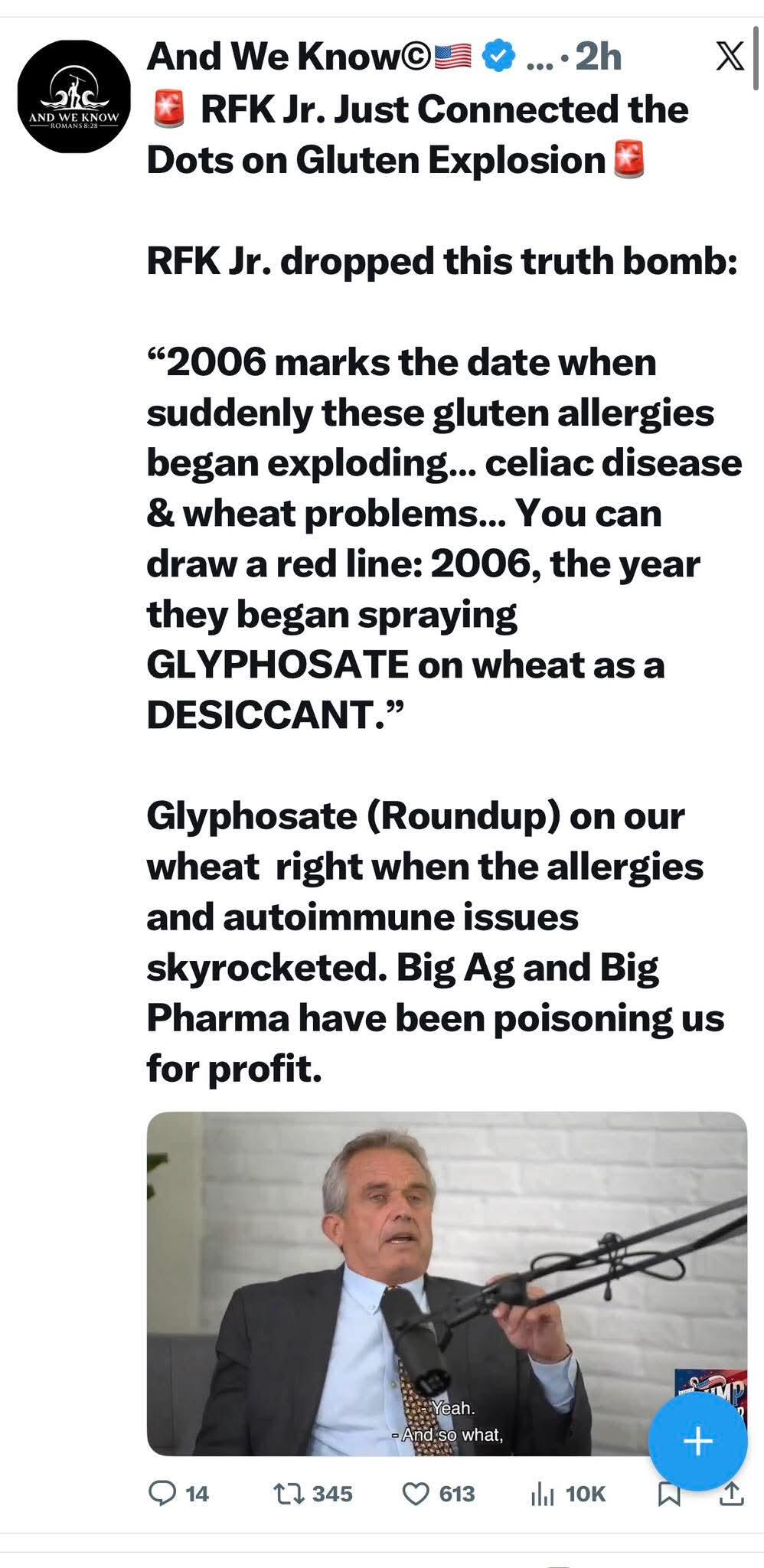Open And We Know profile picture
764x1568 pixels.
(x=73, y=96)
